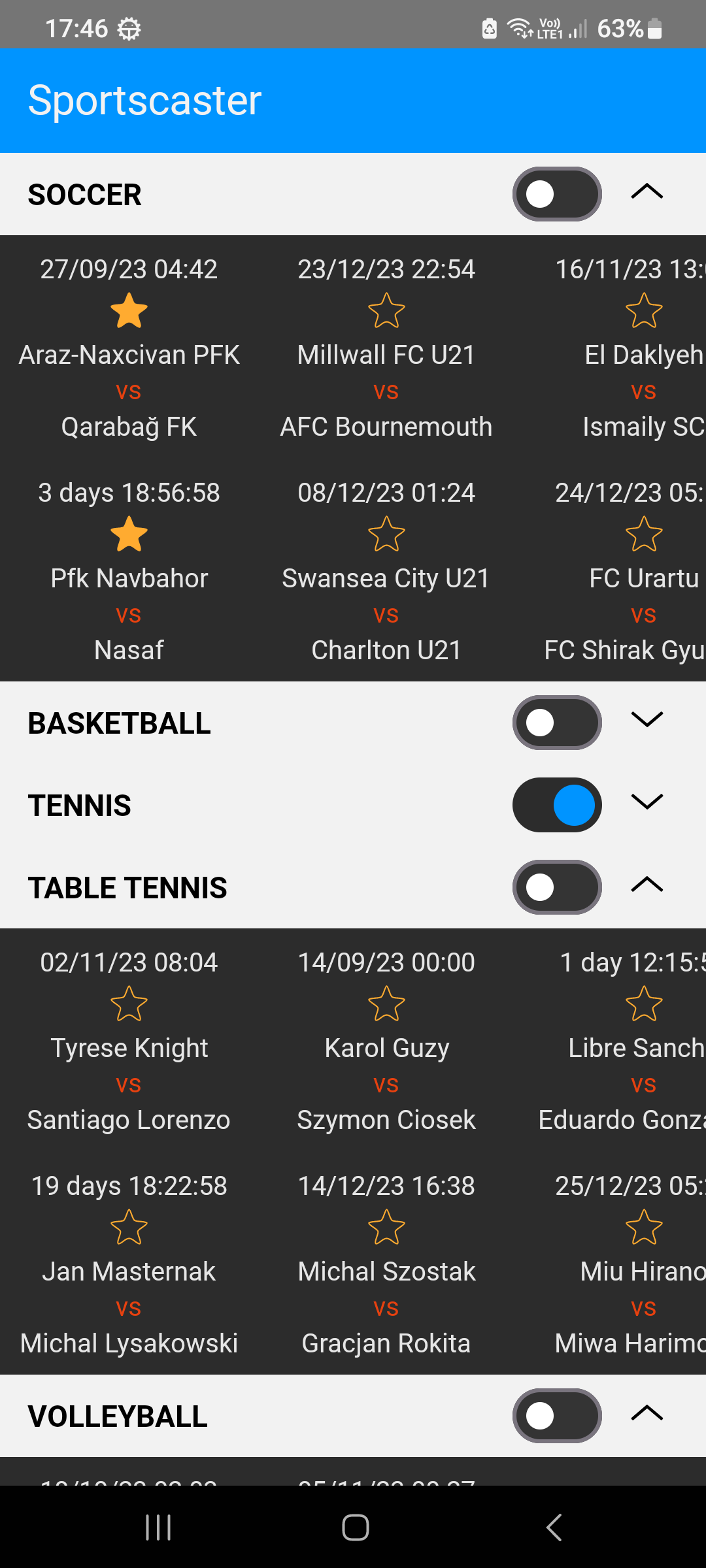Expand the Basketball section
Viewport: 706px width, 1568px height.
pyautogui.click(x=647, y=720)
